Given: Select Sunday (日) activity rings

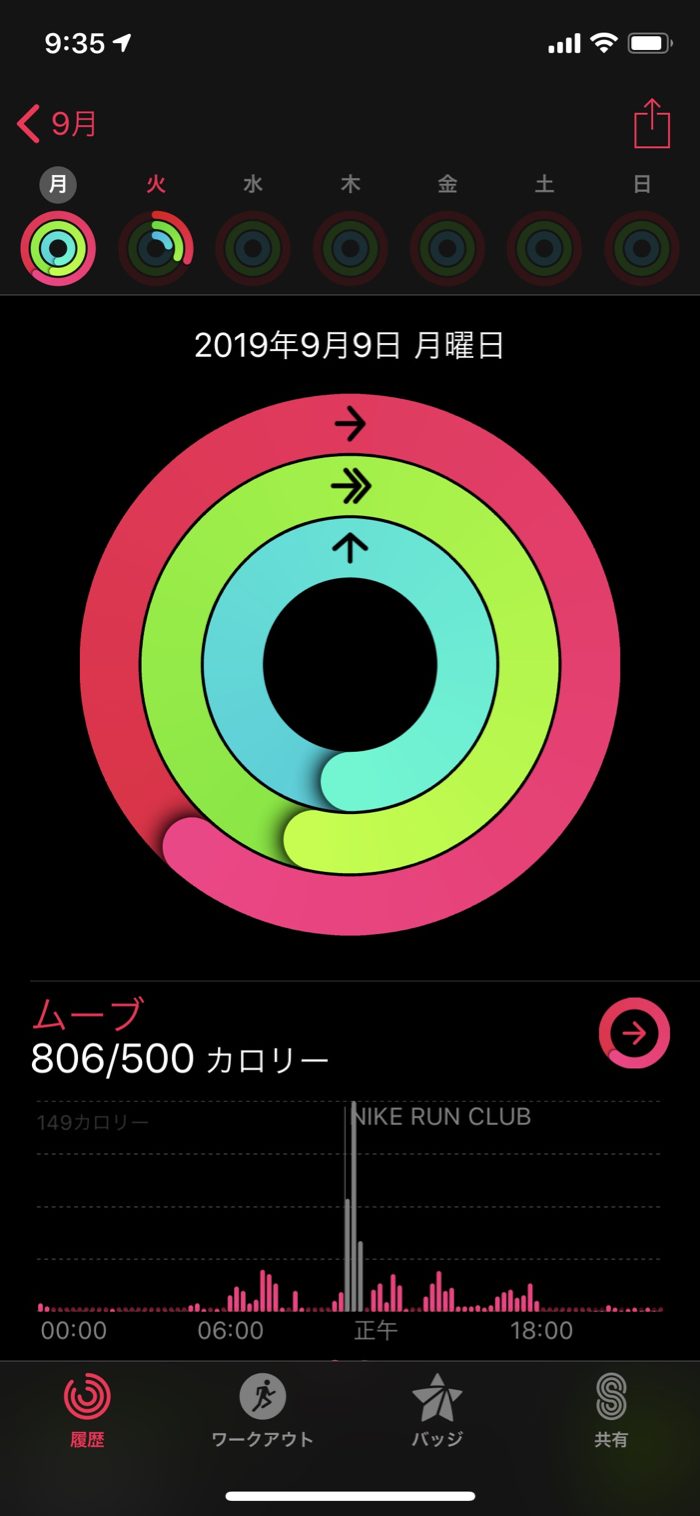Looking at the screenshot, I should [642, 248].
